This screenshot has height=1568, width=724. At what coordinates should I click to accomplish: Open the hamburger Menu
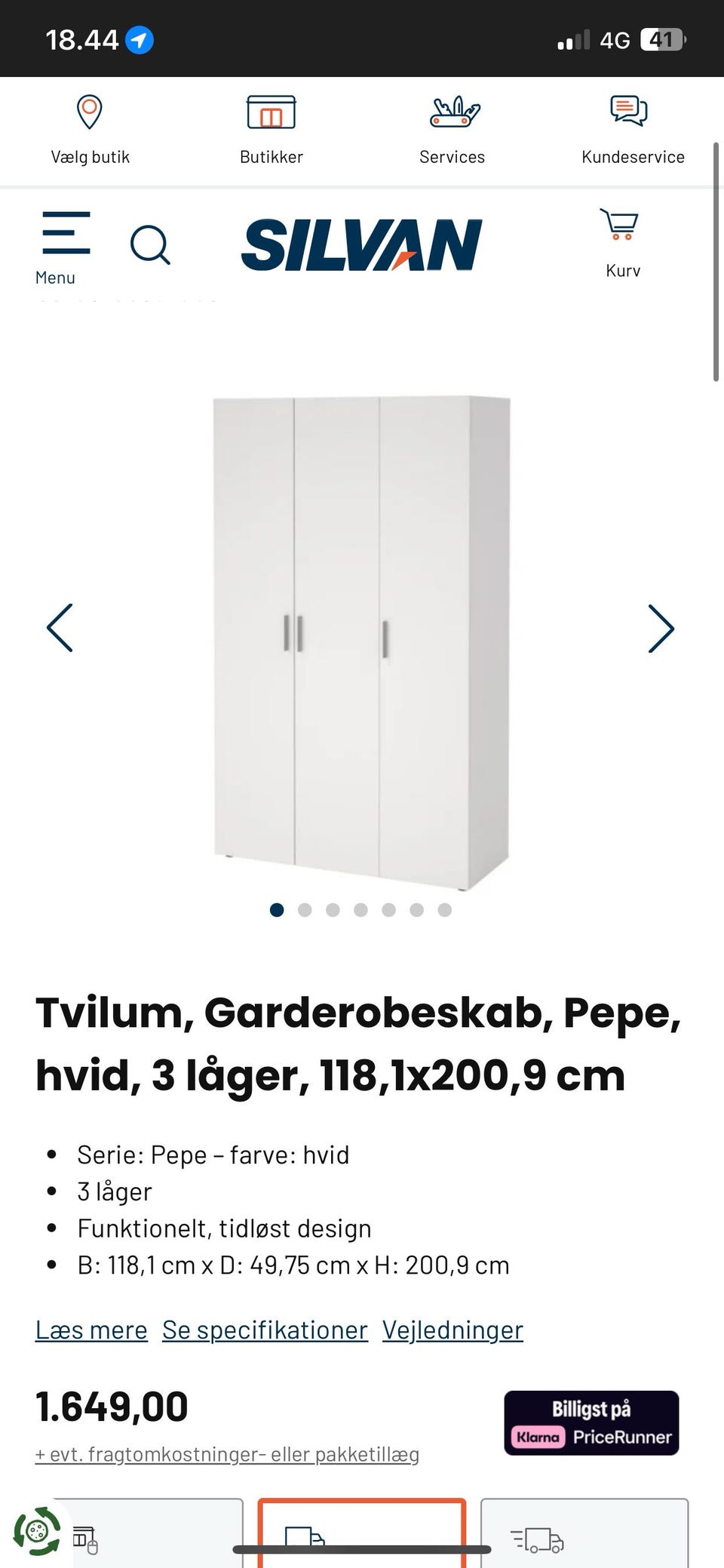coord(64,236)
